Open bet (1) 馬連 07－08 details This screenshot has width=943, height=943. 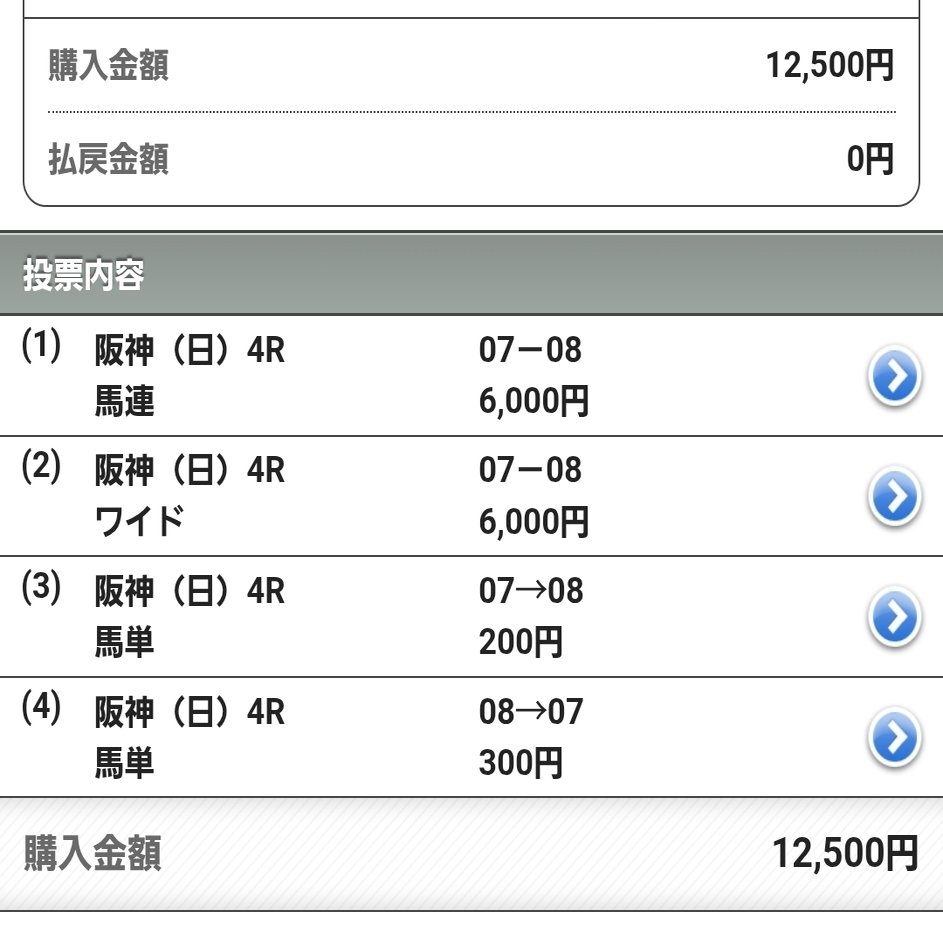(893, 377)
